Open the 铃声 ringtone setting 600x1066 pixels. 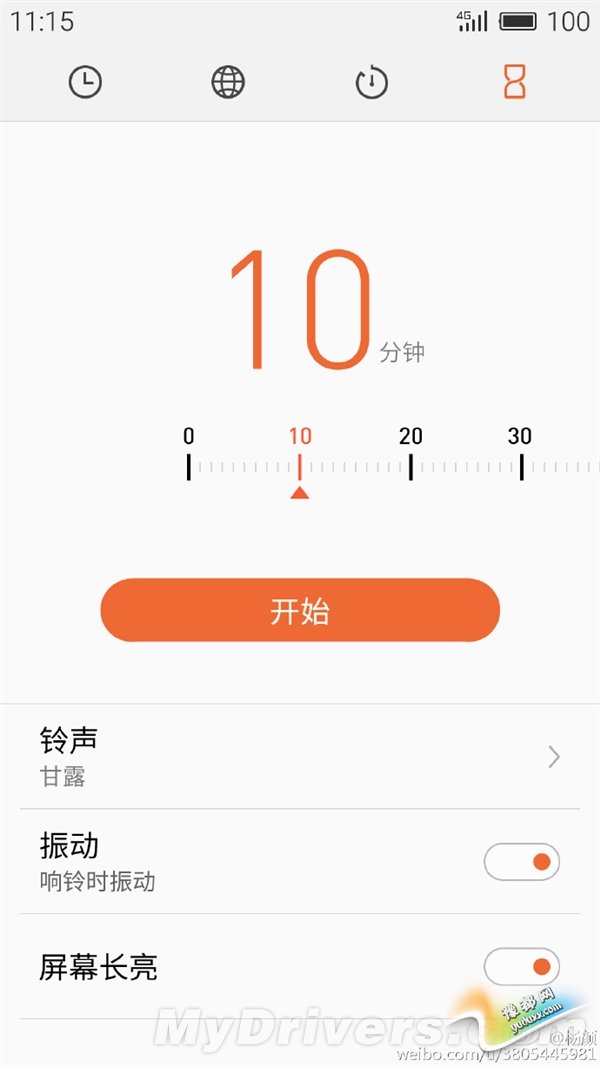coord(300,757)
